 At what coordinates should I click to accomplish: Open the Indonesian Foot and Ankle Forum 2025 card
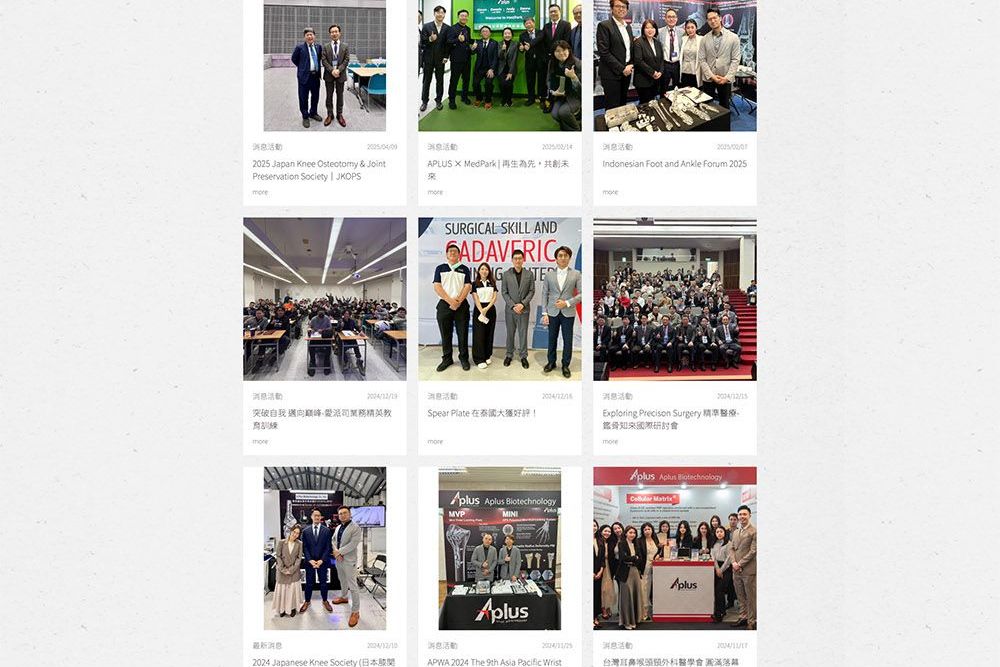(674, 163)
